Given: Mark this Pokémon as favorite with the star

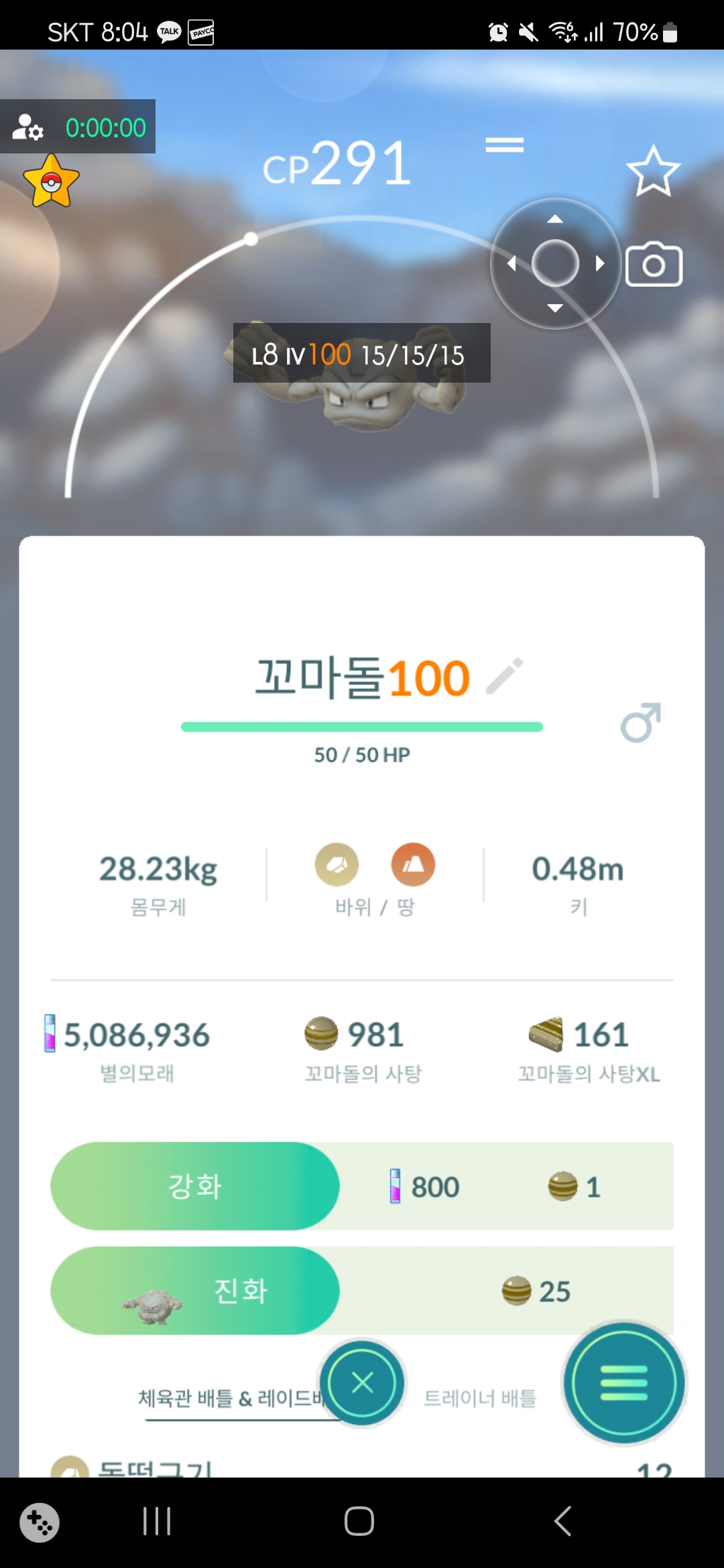Looking at the screenshot, I should 653,172.
